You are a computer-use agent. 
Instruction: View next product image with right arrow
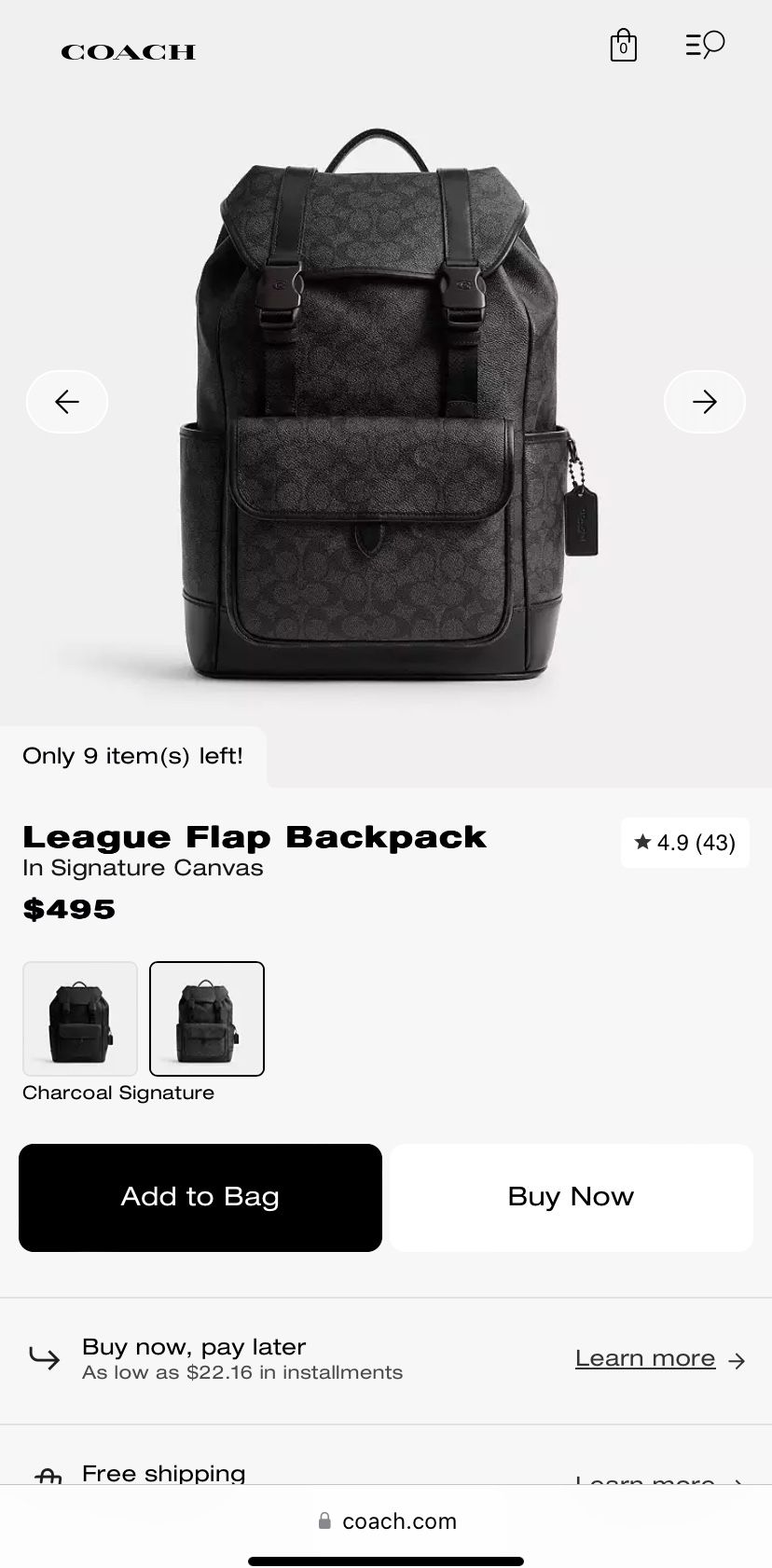[x=704, y=402]
